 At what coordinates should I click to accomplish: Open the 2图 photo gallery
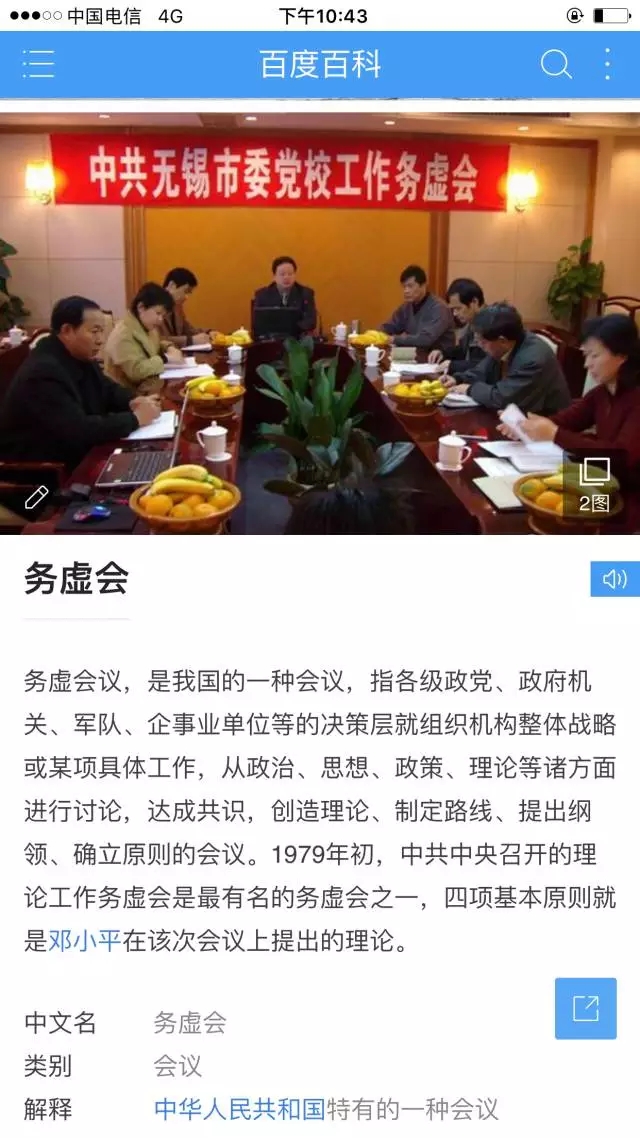[x=594, y=484]
